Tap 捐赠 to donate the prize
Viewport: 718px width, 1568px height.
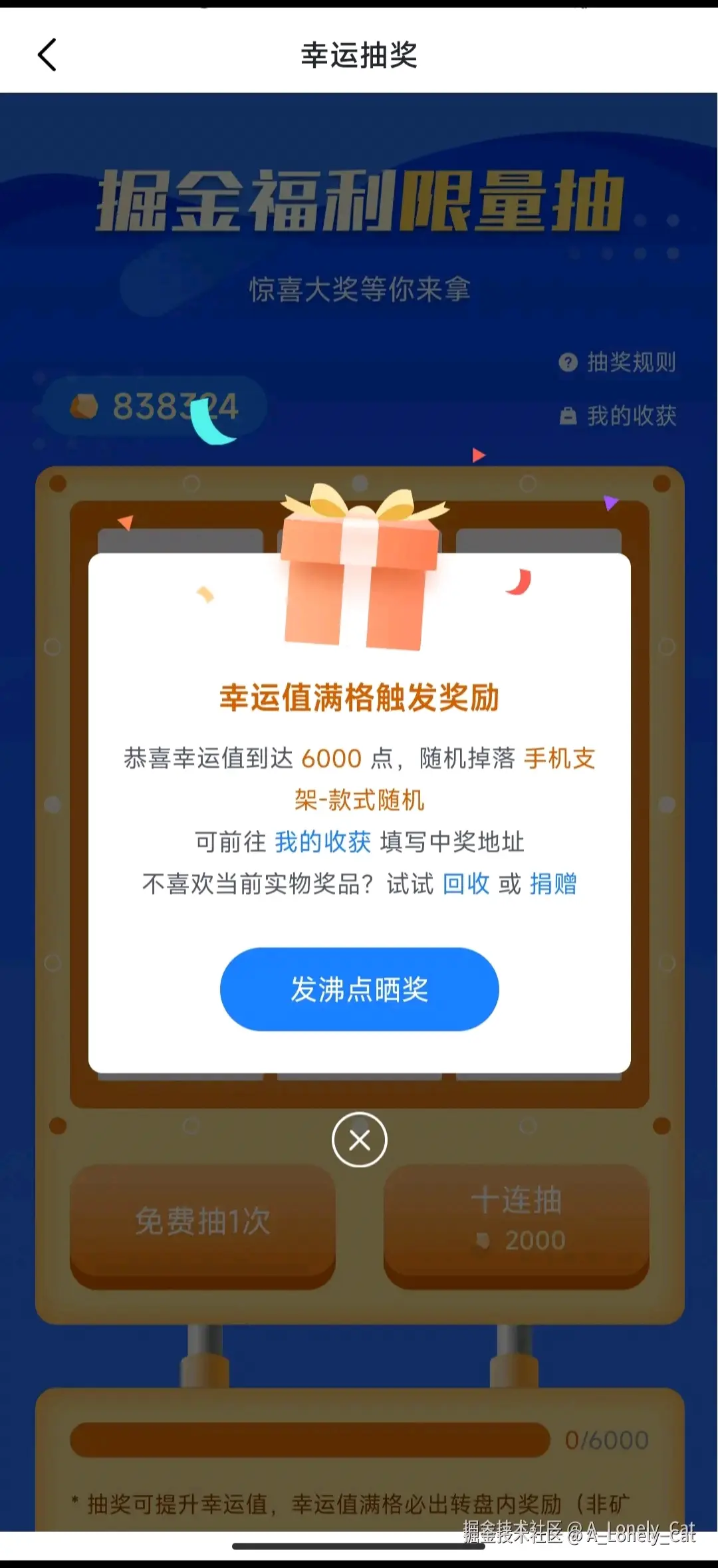[x=553, y=883]
